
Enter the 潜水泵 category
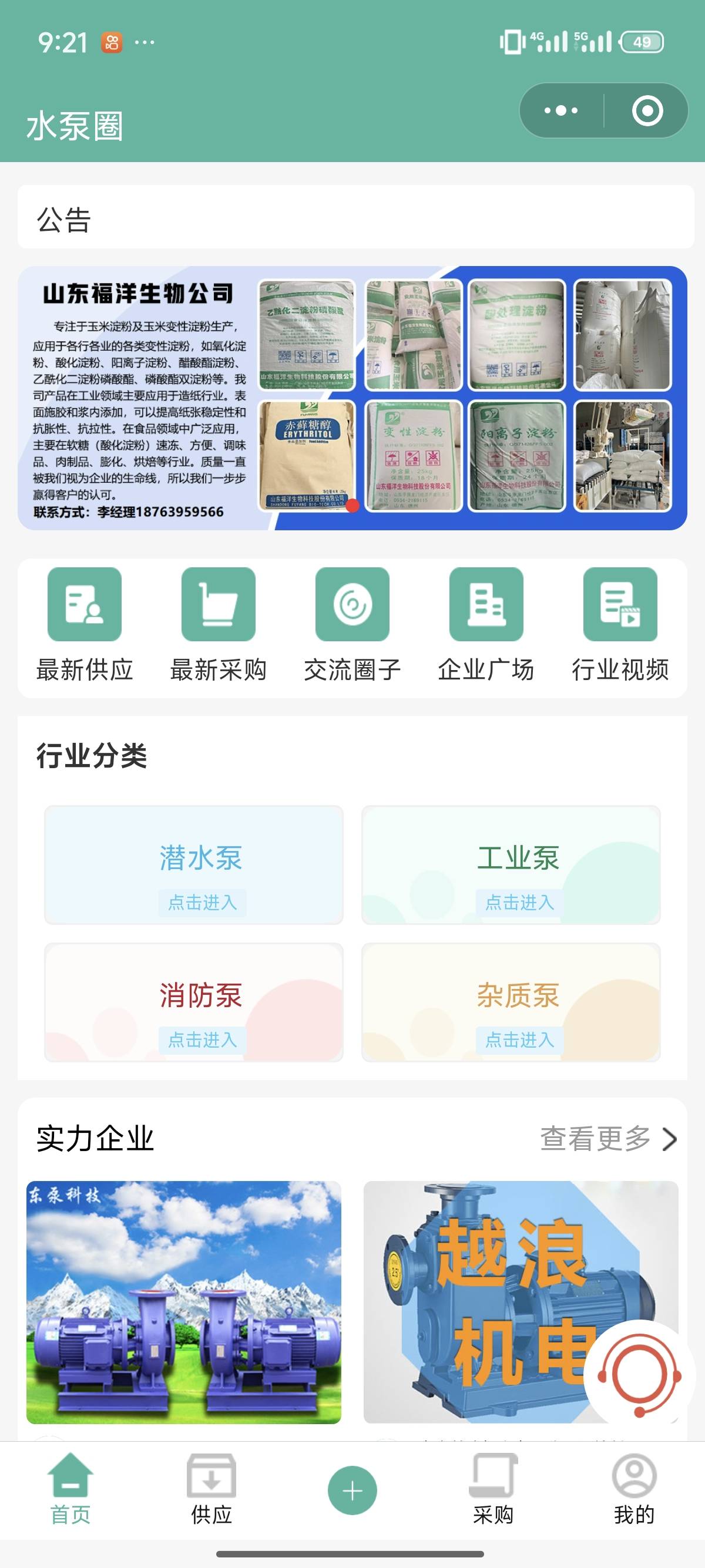[194, 865]
